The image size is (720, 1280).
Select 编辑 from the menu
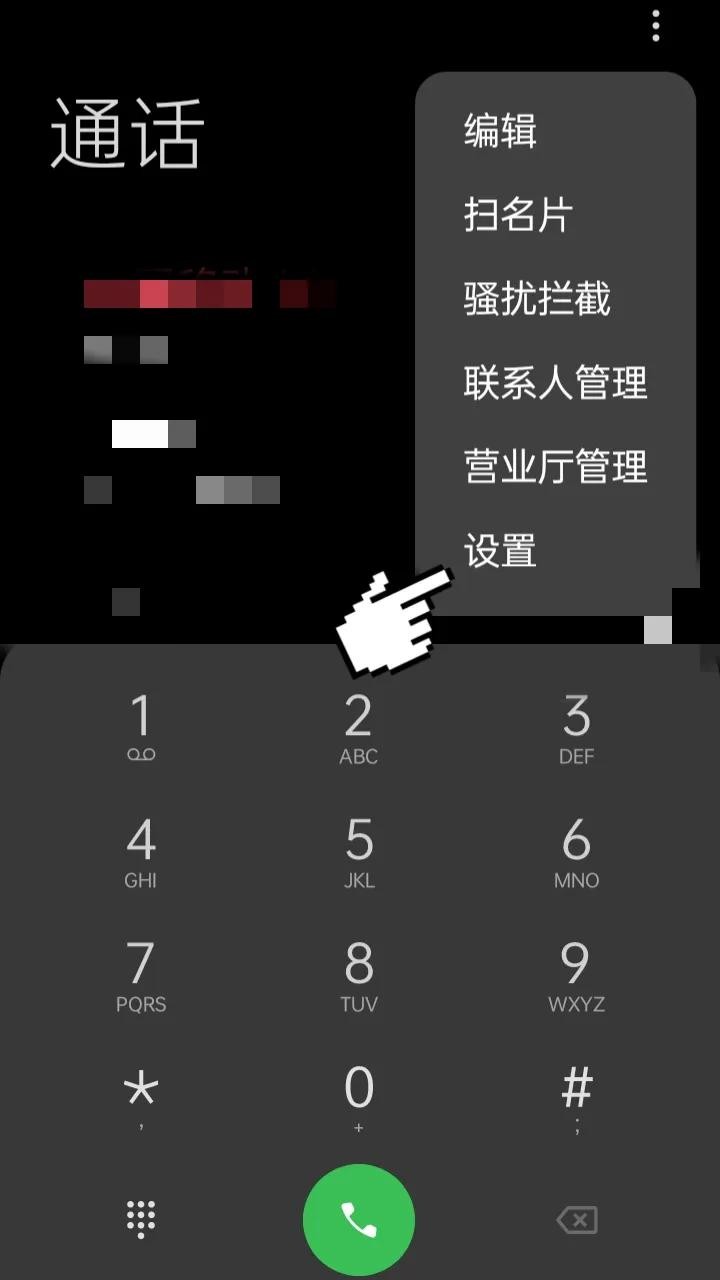tap(500, 131)
